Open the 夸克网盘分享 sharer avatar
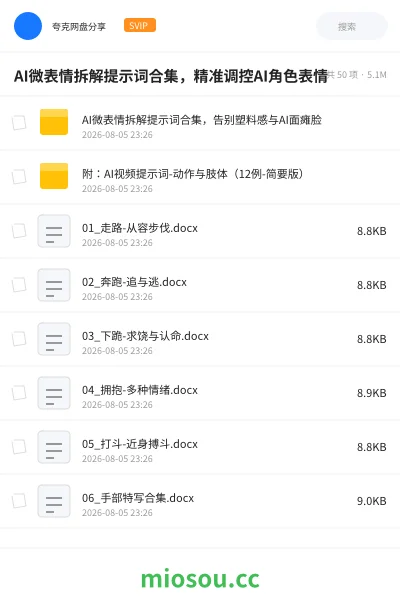This screenshot has width=400, height=600. [28, 26]
